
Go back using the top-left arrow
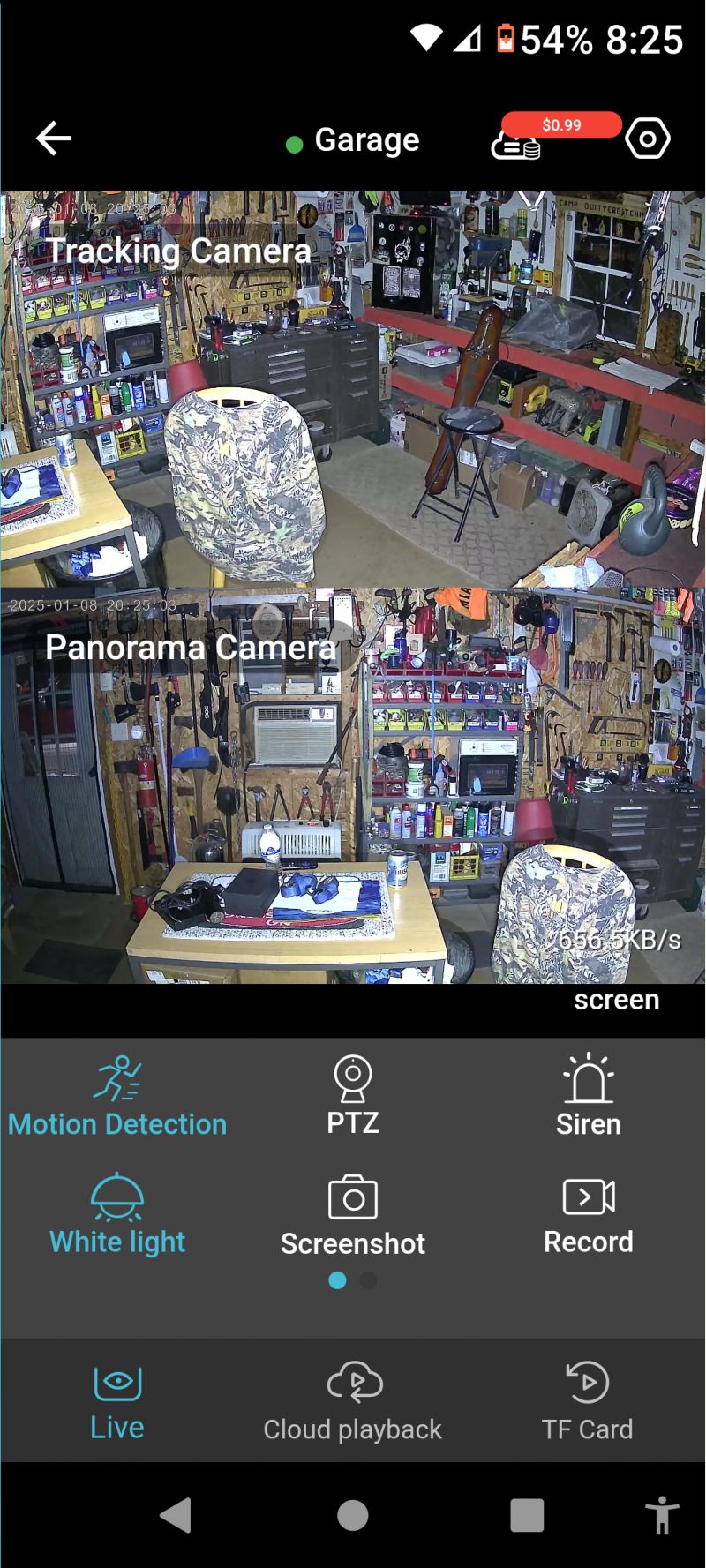click(x=54, y=139)
